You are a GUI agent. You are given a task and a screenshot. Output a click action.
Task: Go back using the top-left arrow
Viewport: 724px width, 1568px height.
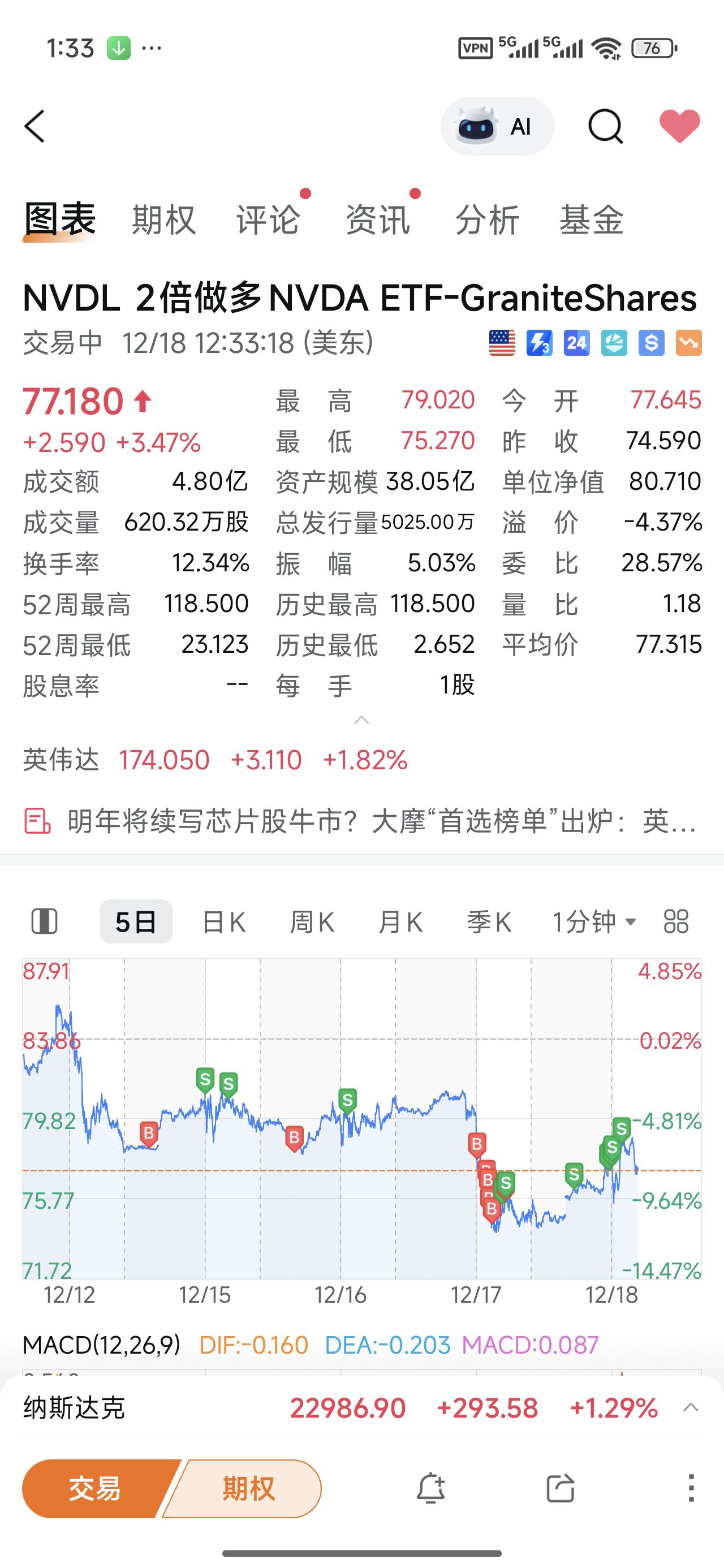pos(35,127)
